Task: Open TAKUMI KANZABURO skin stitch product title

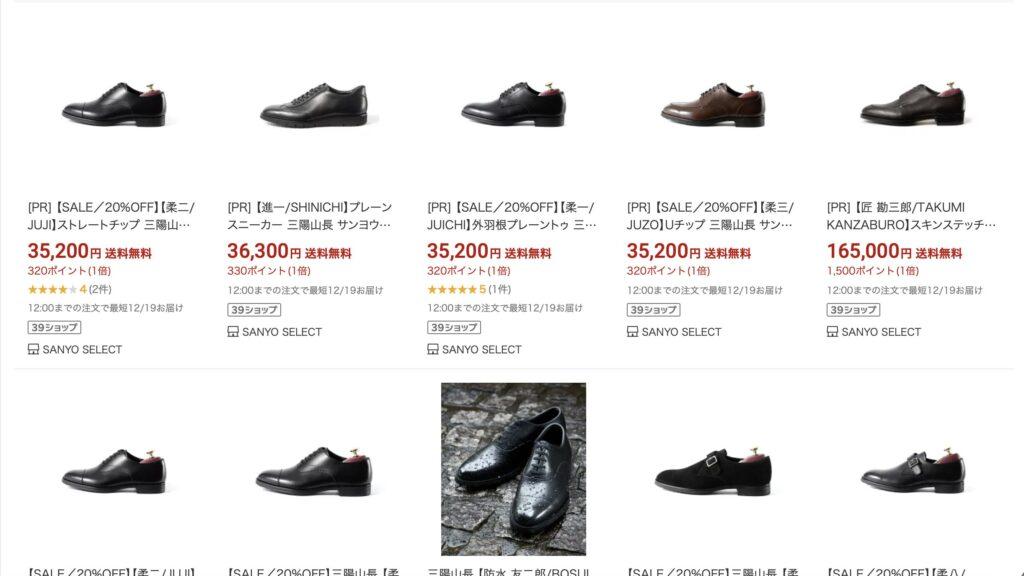Action: pyautogui.click(x=911, y=216)
